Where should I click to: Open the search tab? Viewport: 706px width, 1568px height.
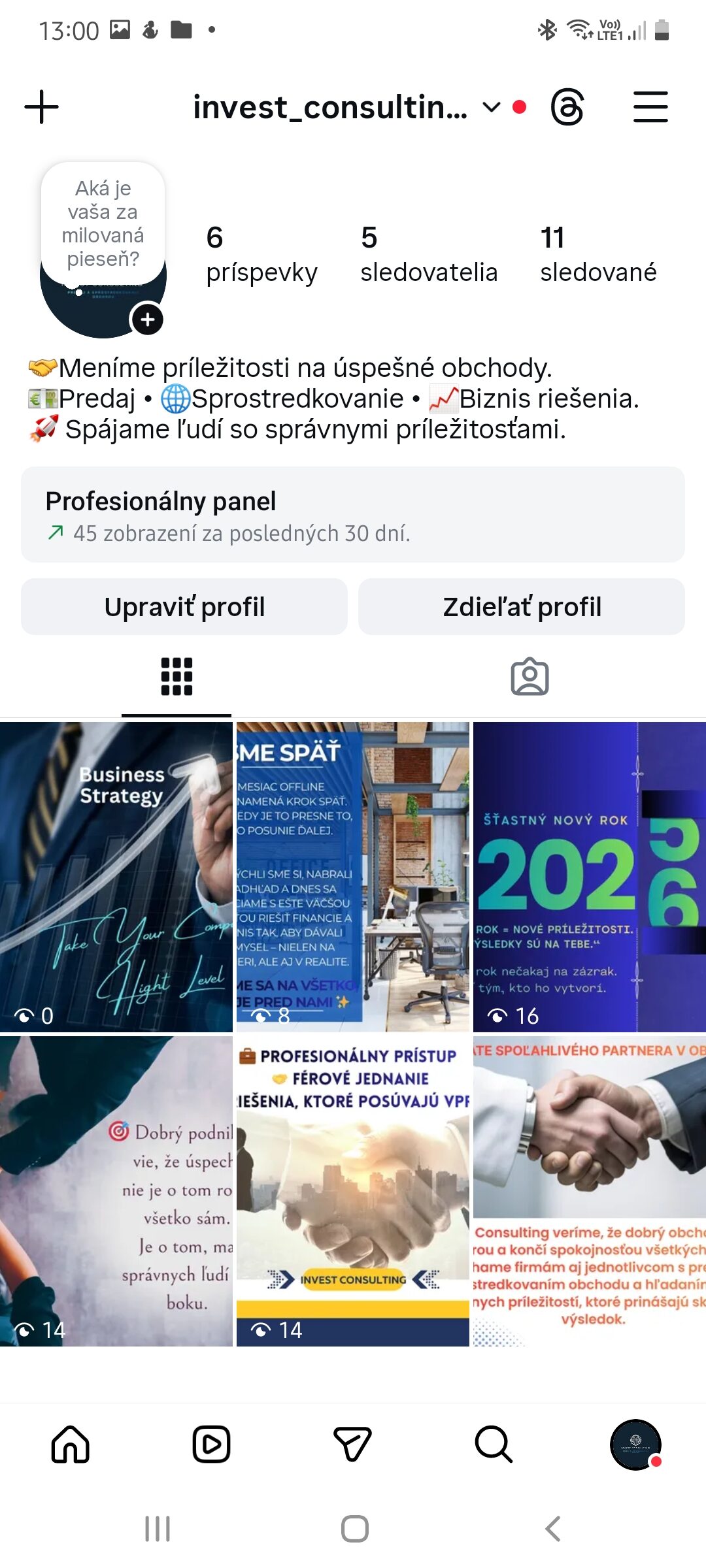(494, 1444)
